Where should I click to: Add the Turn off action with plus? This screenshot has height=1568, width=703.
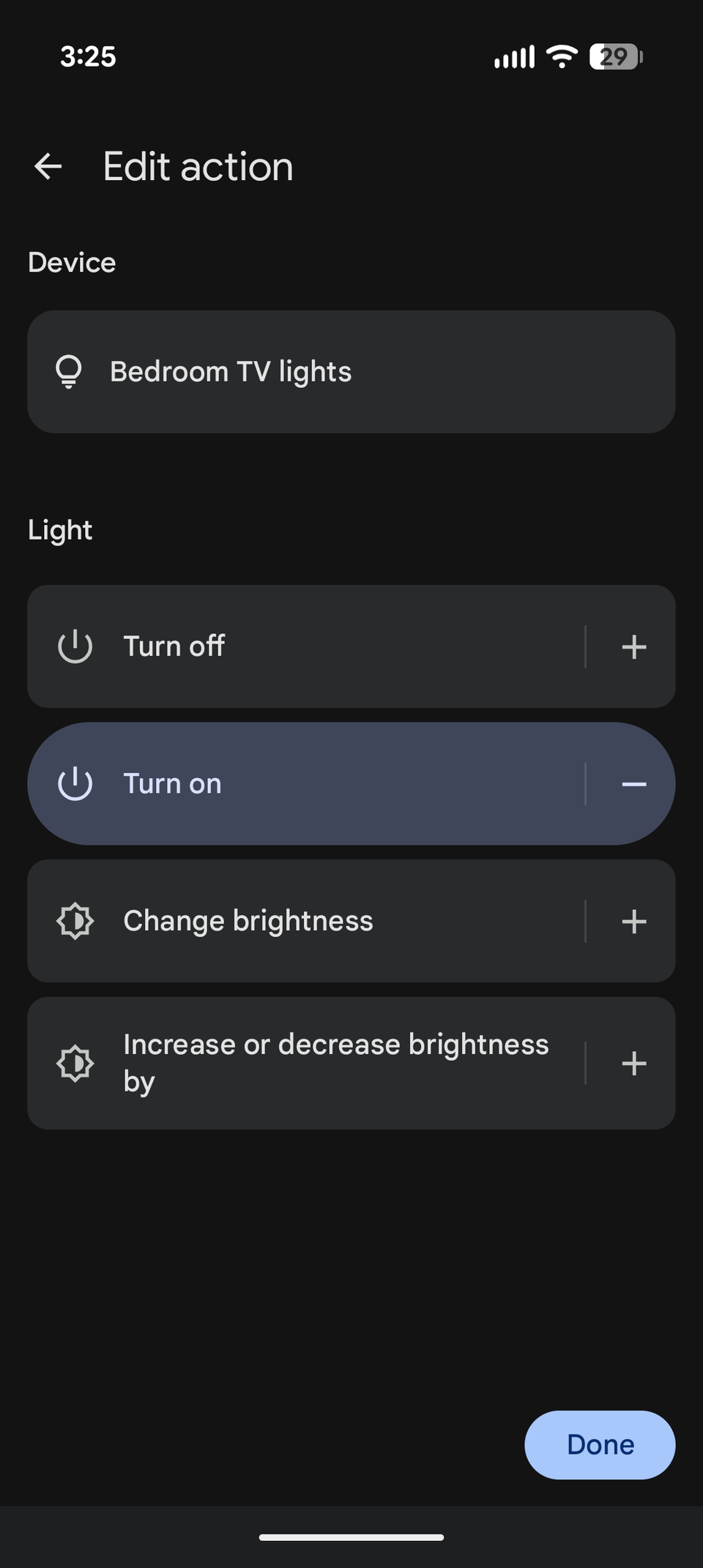tap(634, 646)
